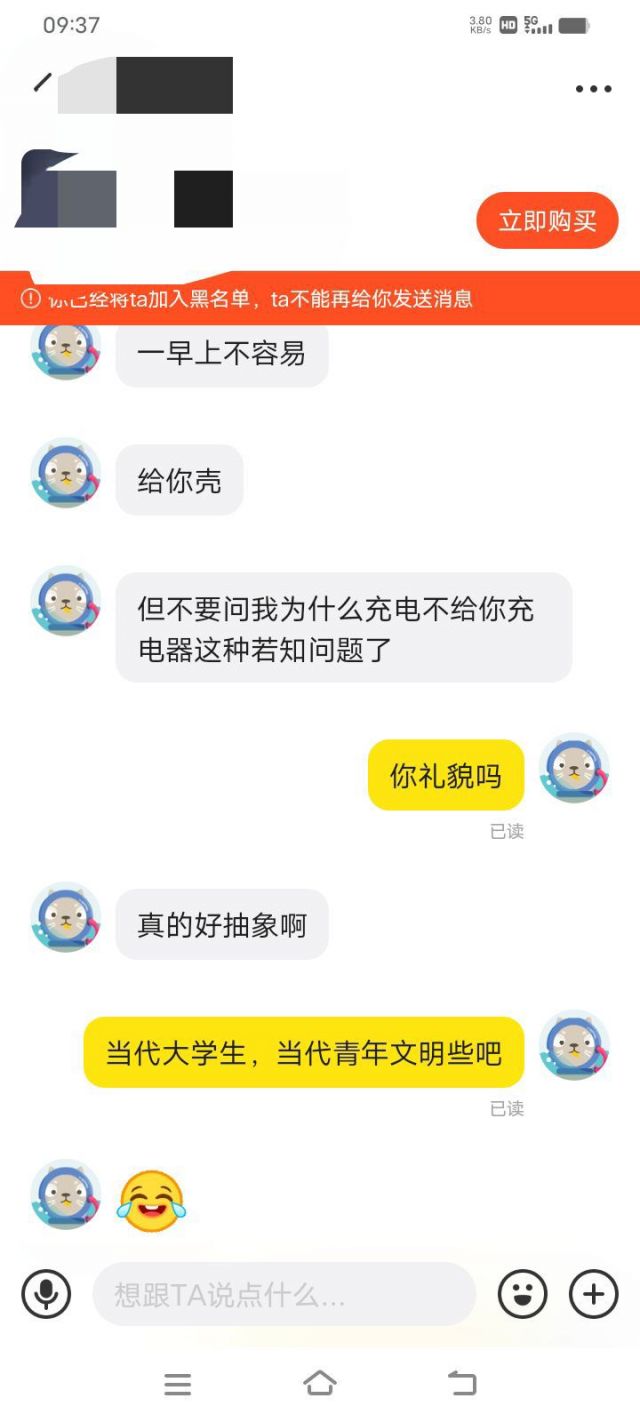Focus the 想跟TA说点什么 message field
Screen dimensions: 640x1422
point(284,1295)
